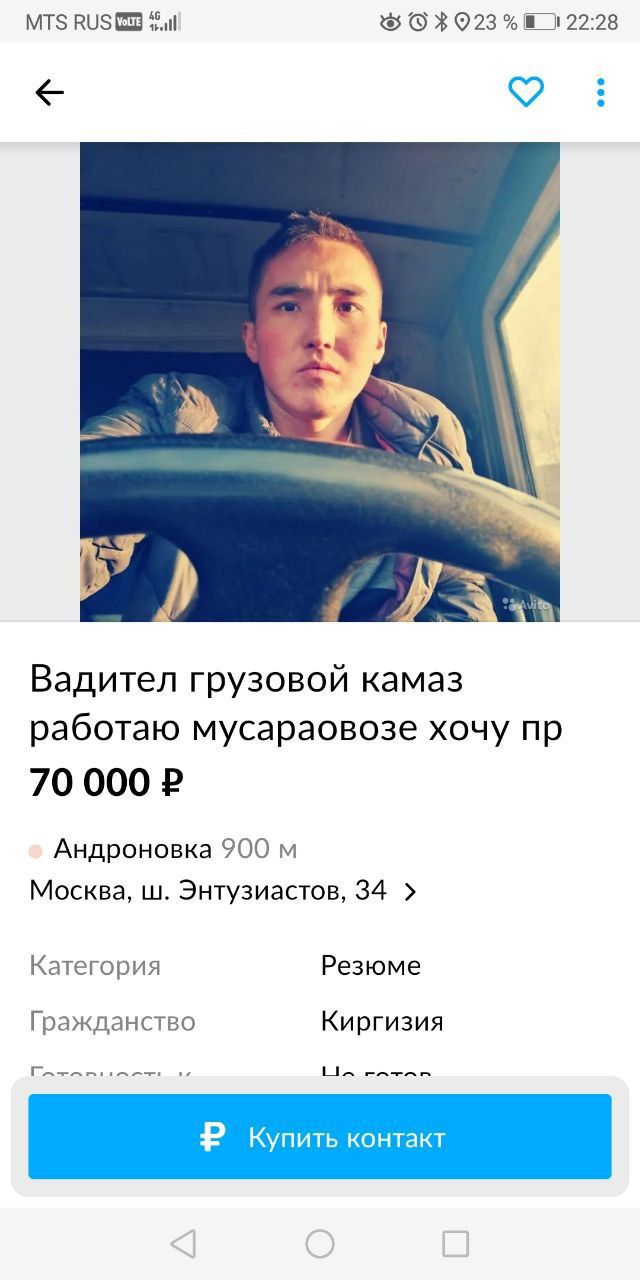This screenshot has height=1280, width=640.
Task: Open the listing photo full screen
Action: pos(320,381)
